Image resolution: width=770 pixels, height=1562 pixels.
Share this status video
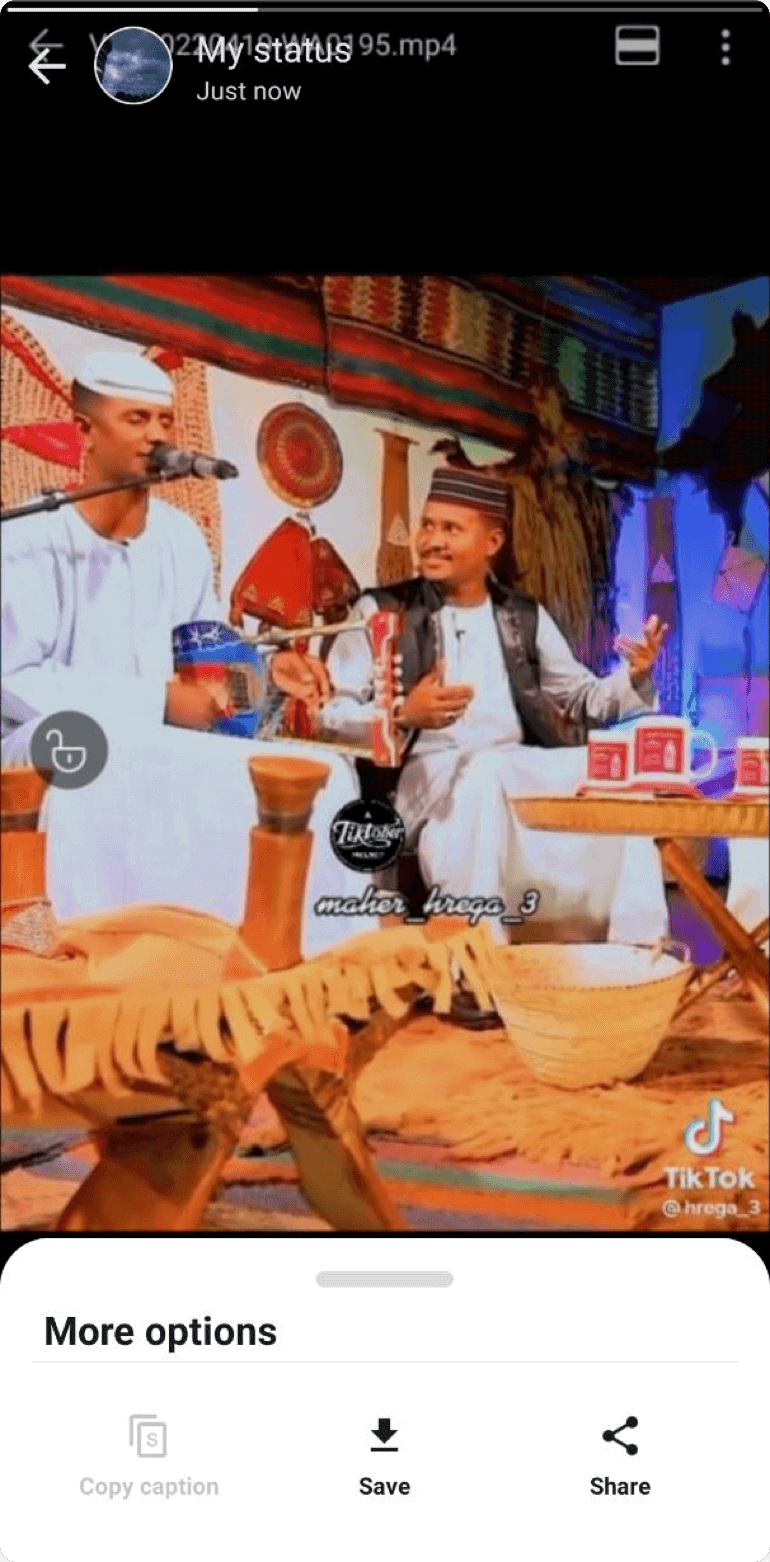[x=620, y=1456]
